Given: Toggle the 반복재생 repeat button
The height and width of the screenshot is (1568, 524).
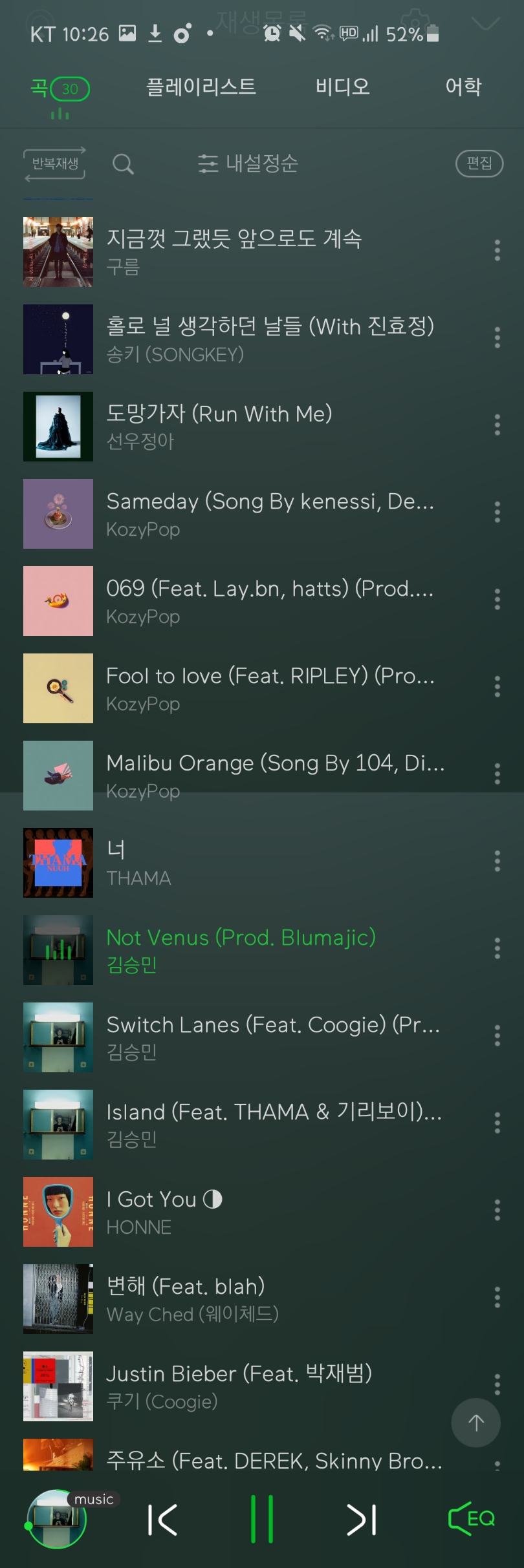Looking at the screenshot, I should [55, 164].
